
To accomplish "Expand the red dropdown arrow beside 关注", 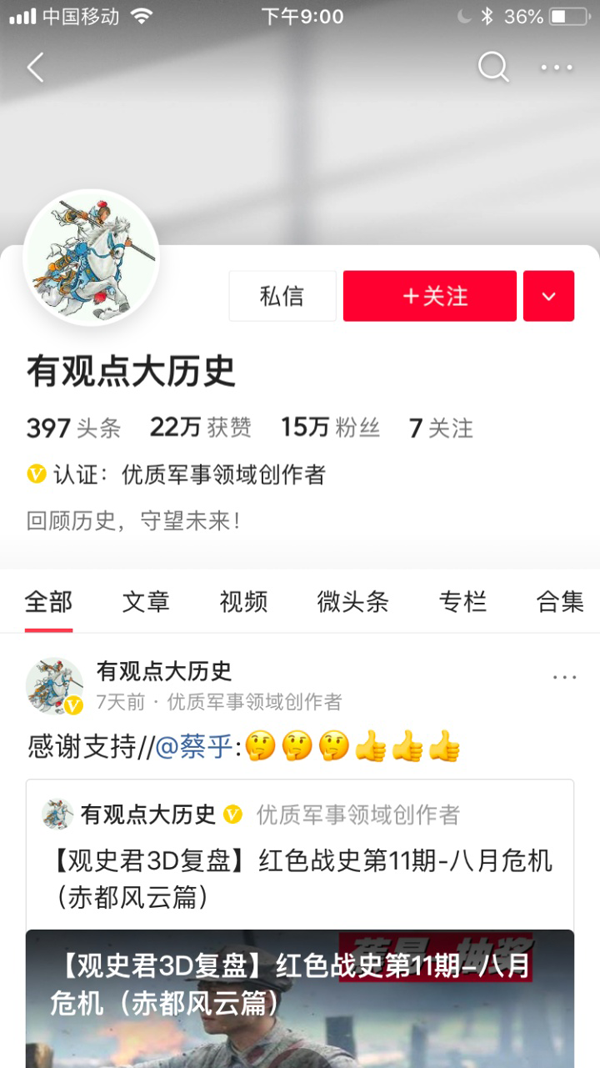I will [548, 296].
